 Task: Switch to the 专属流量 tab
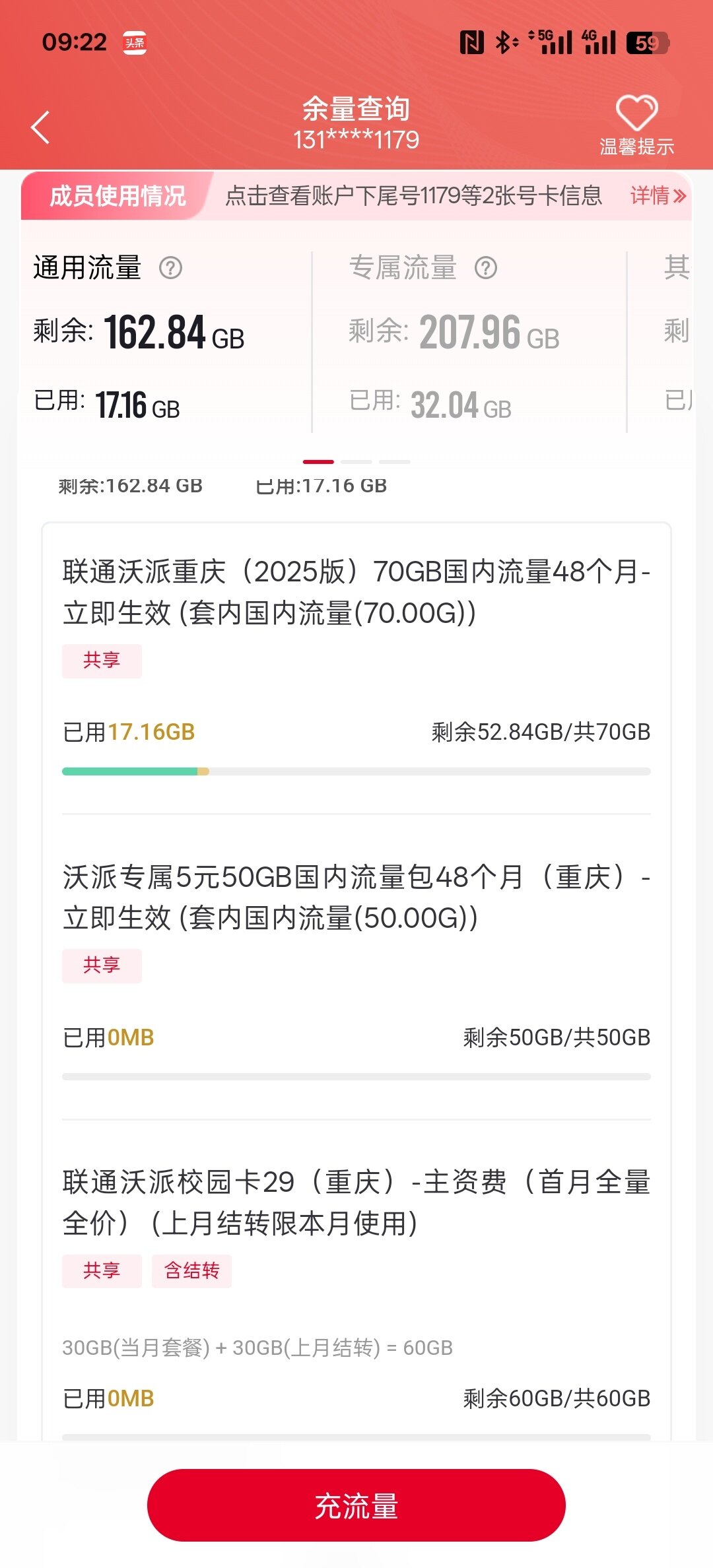(x=403, y=268)
